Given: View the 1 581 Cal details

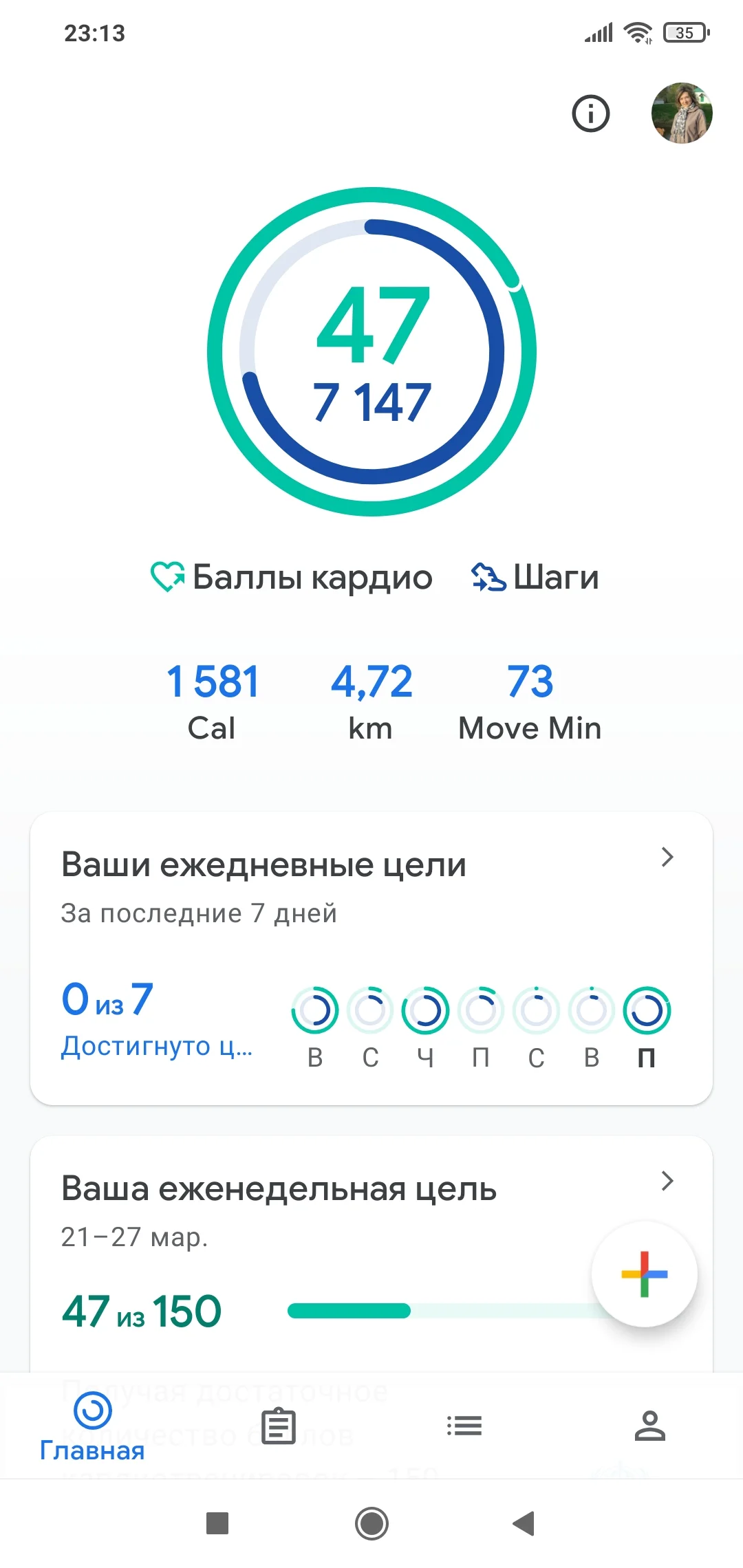Looking at the screenshot, I should pos(212,701).
